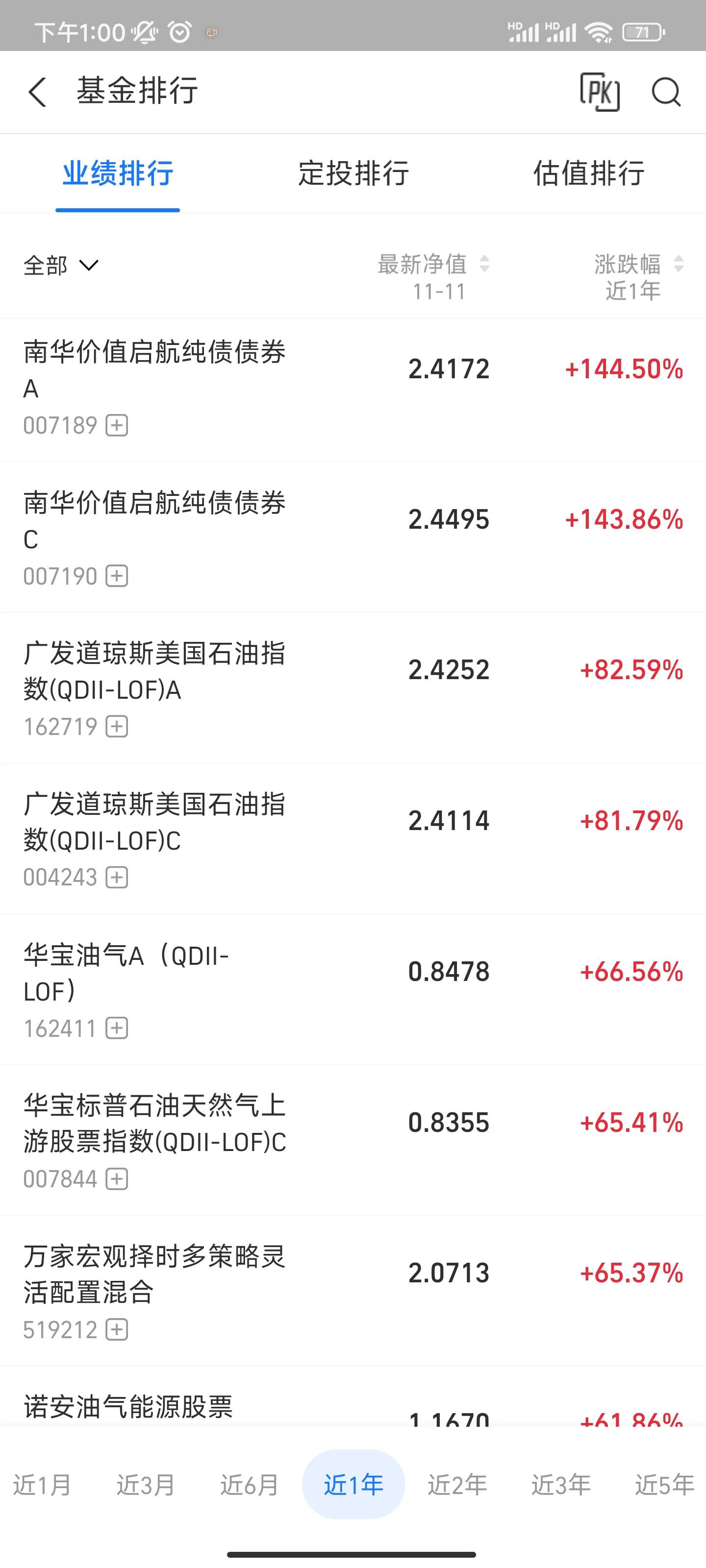Add fund 519212 using its plus icon
This screenshot has height=1568, width=706.
pyautogui.click(x=116, y=1330)
